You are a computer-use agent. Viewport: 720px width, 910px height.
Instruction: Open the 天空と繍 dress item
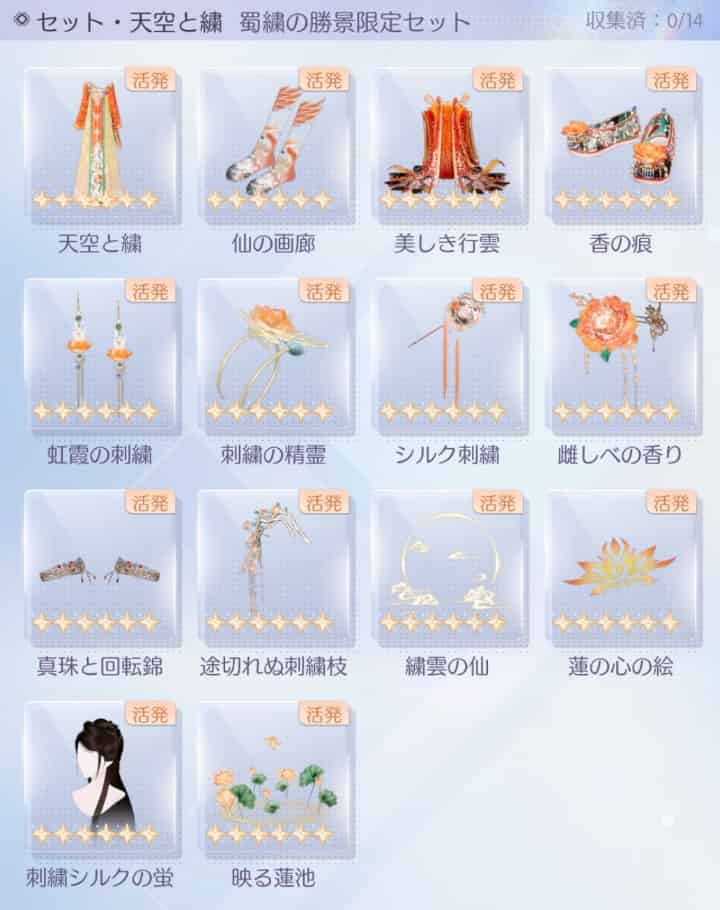pyautogui.click(x=101, y=145)
